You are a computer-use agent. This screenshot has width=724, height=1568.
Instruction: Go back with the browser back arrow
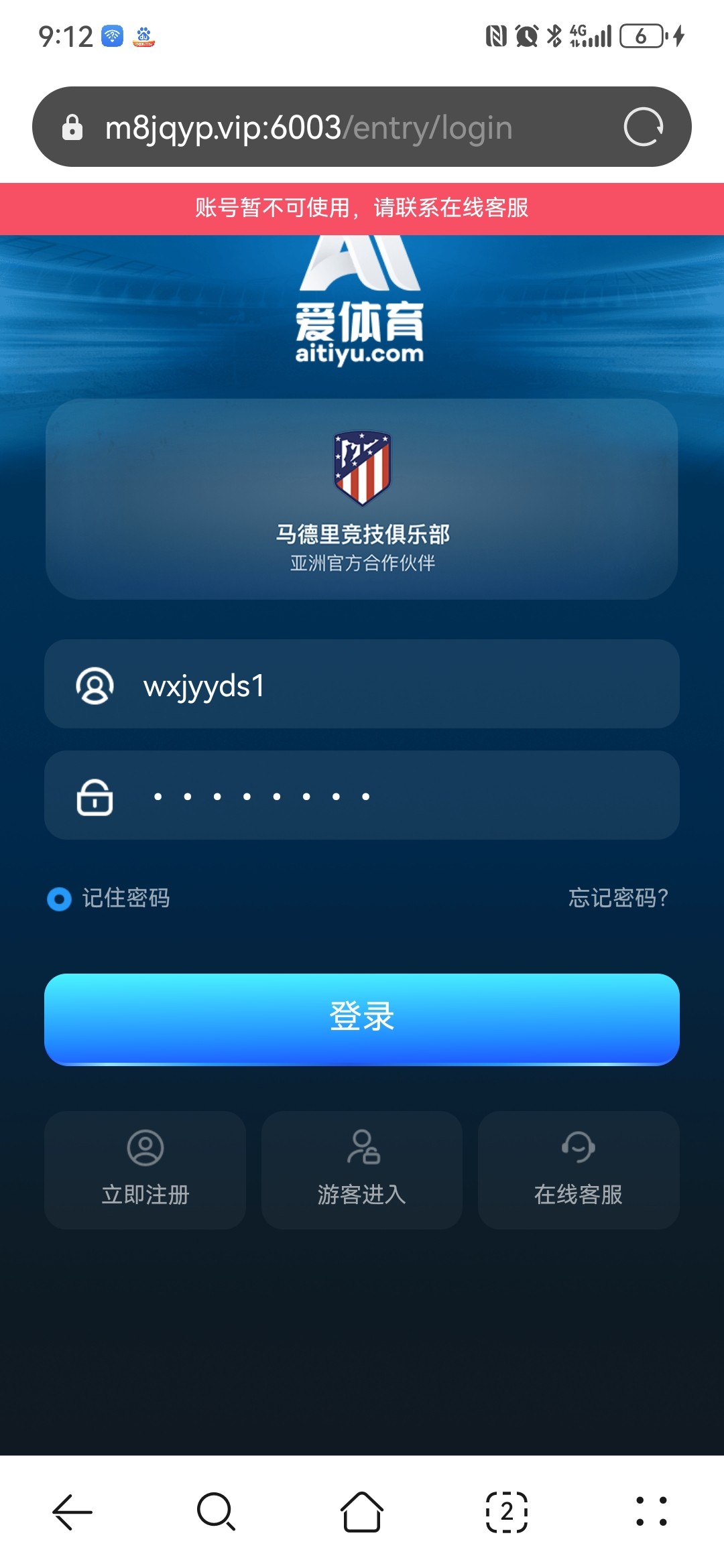(72, 1512)
